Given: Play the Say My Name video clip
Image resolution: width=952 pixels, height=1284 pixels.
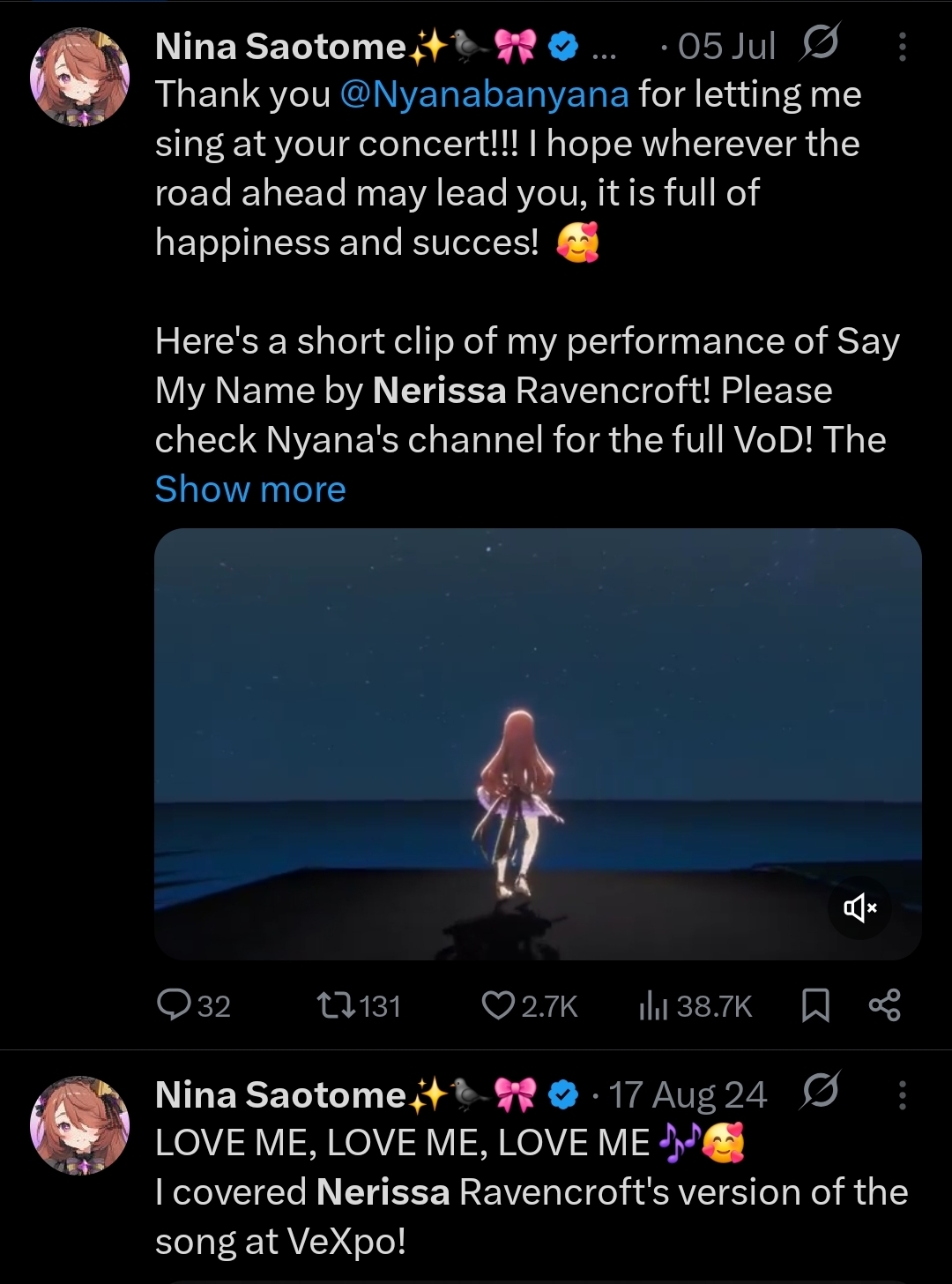Looking at the screenshot, I should [538, 743].
